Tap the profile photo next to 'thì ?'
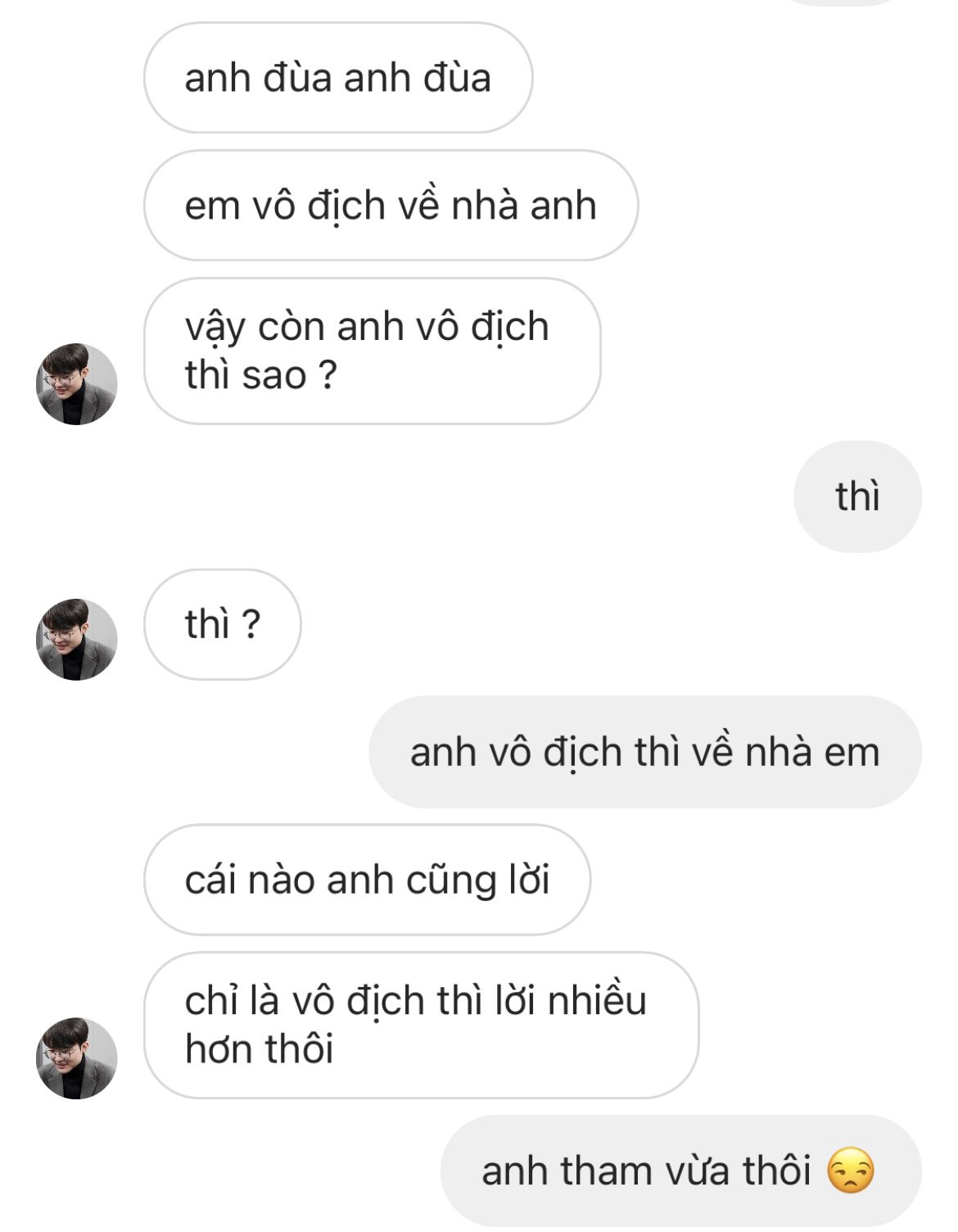958x1232 pixels. click(x=76, y=640)
